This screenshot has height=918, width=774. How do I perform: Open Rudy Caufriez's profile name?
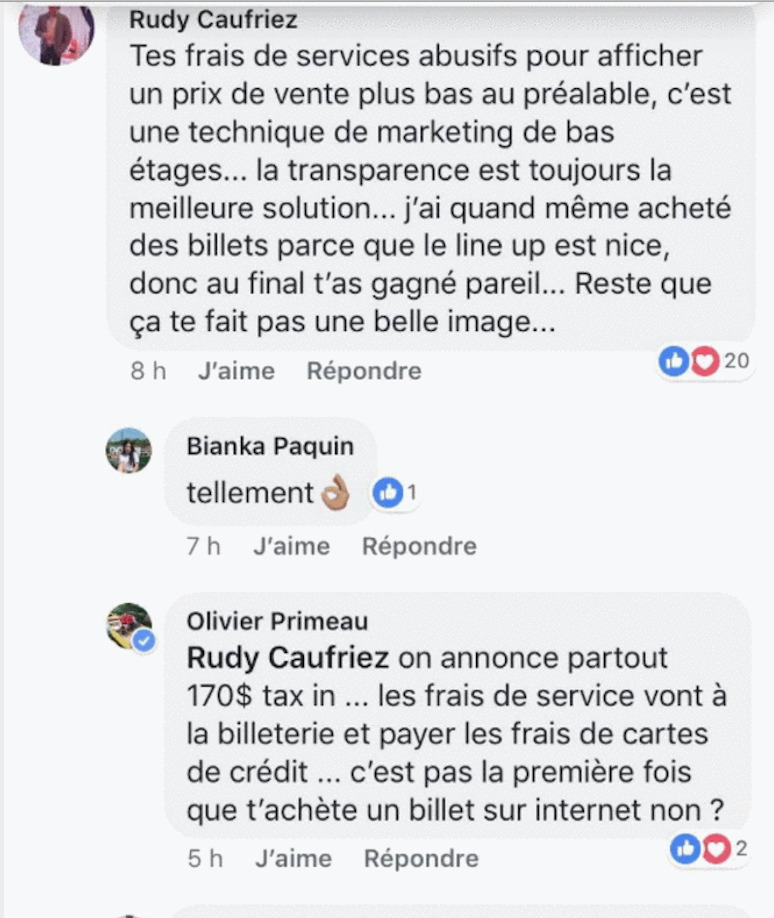pos(214,19)
